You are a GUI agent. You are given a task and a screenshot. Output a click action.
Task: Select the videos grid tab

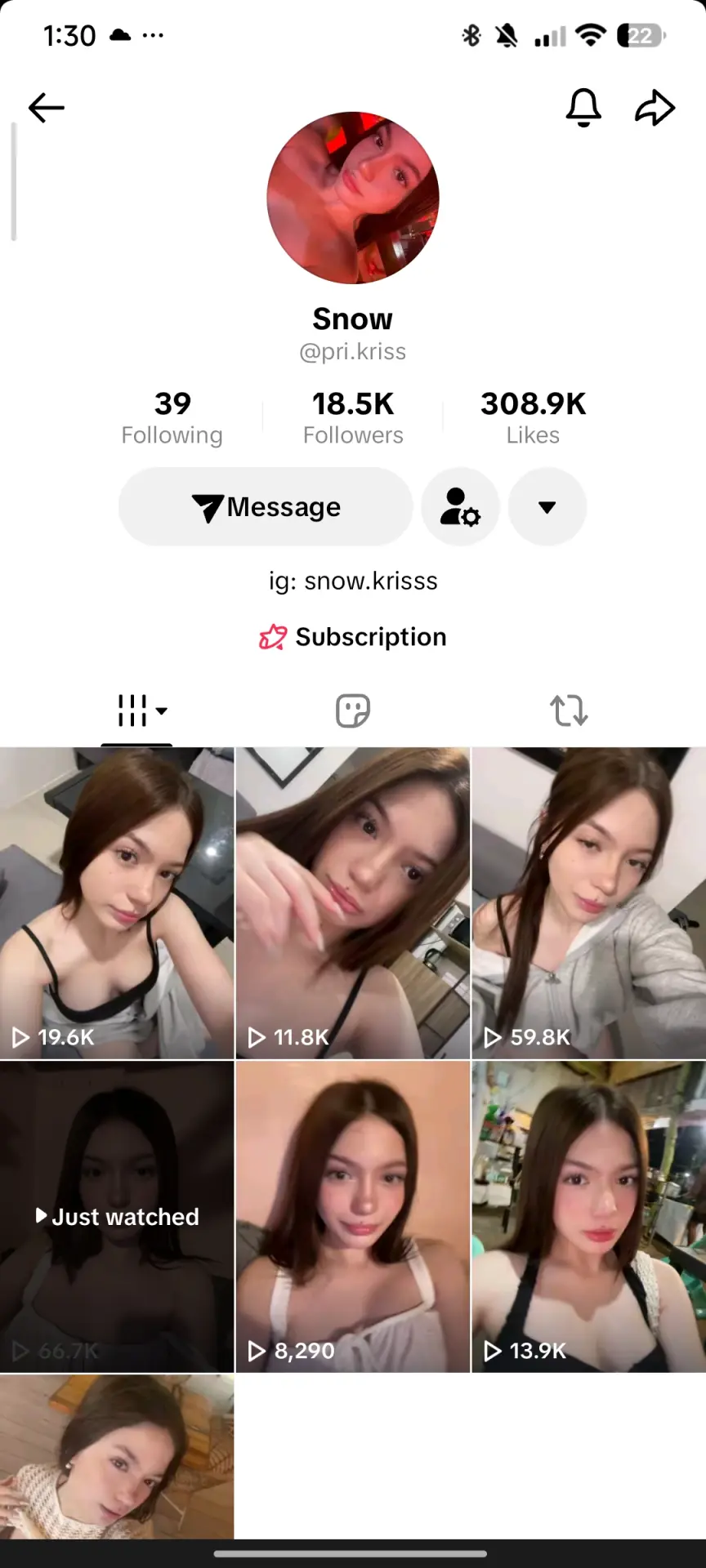point(136,710)
